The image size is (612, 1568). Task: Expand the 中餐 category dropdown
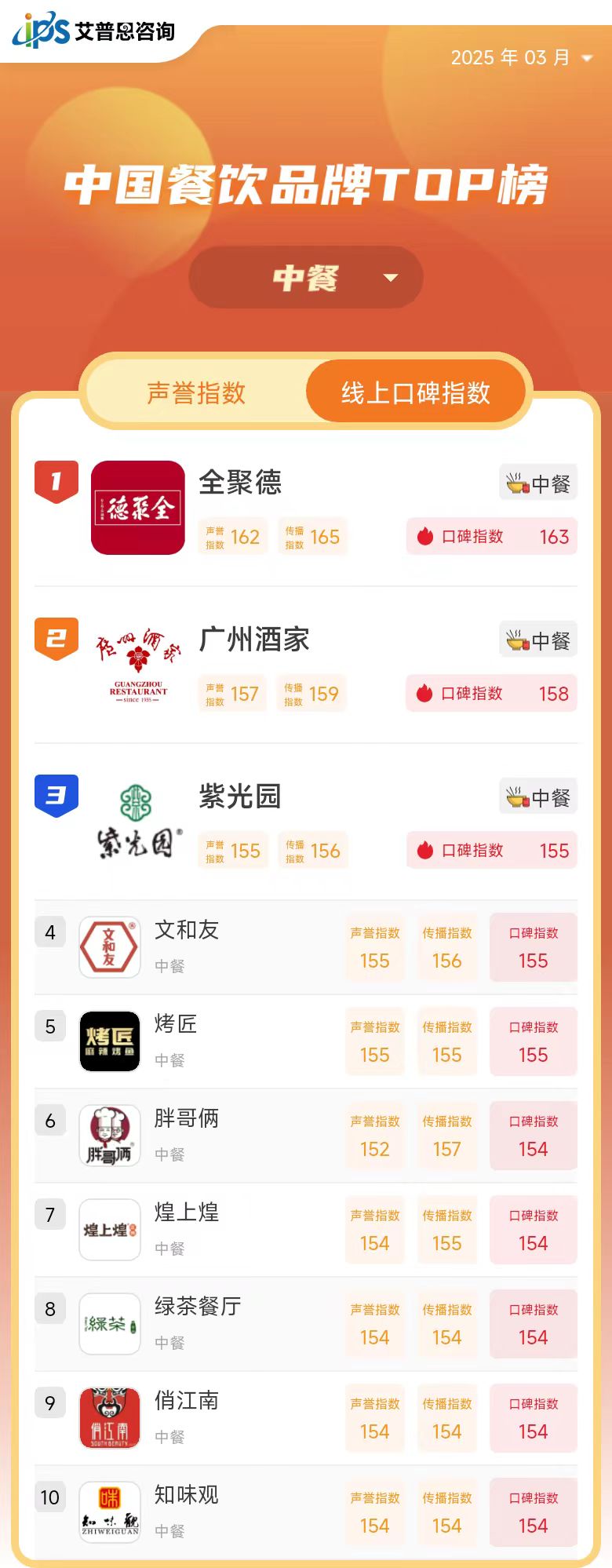[306, 278]
